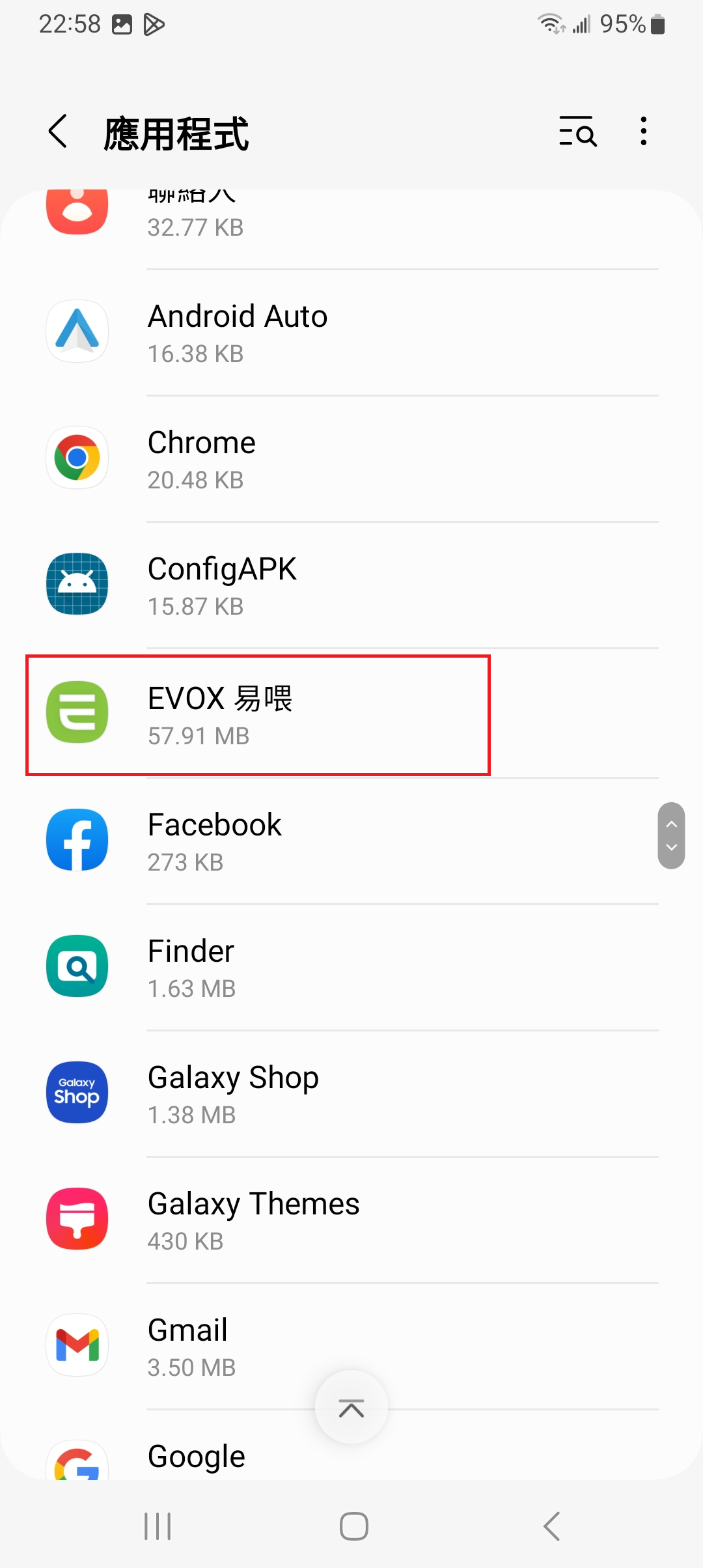The width and height of the screenshot is (703, 1568).
Task: Open the Finder app entry
Action: pos(351,967)
